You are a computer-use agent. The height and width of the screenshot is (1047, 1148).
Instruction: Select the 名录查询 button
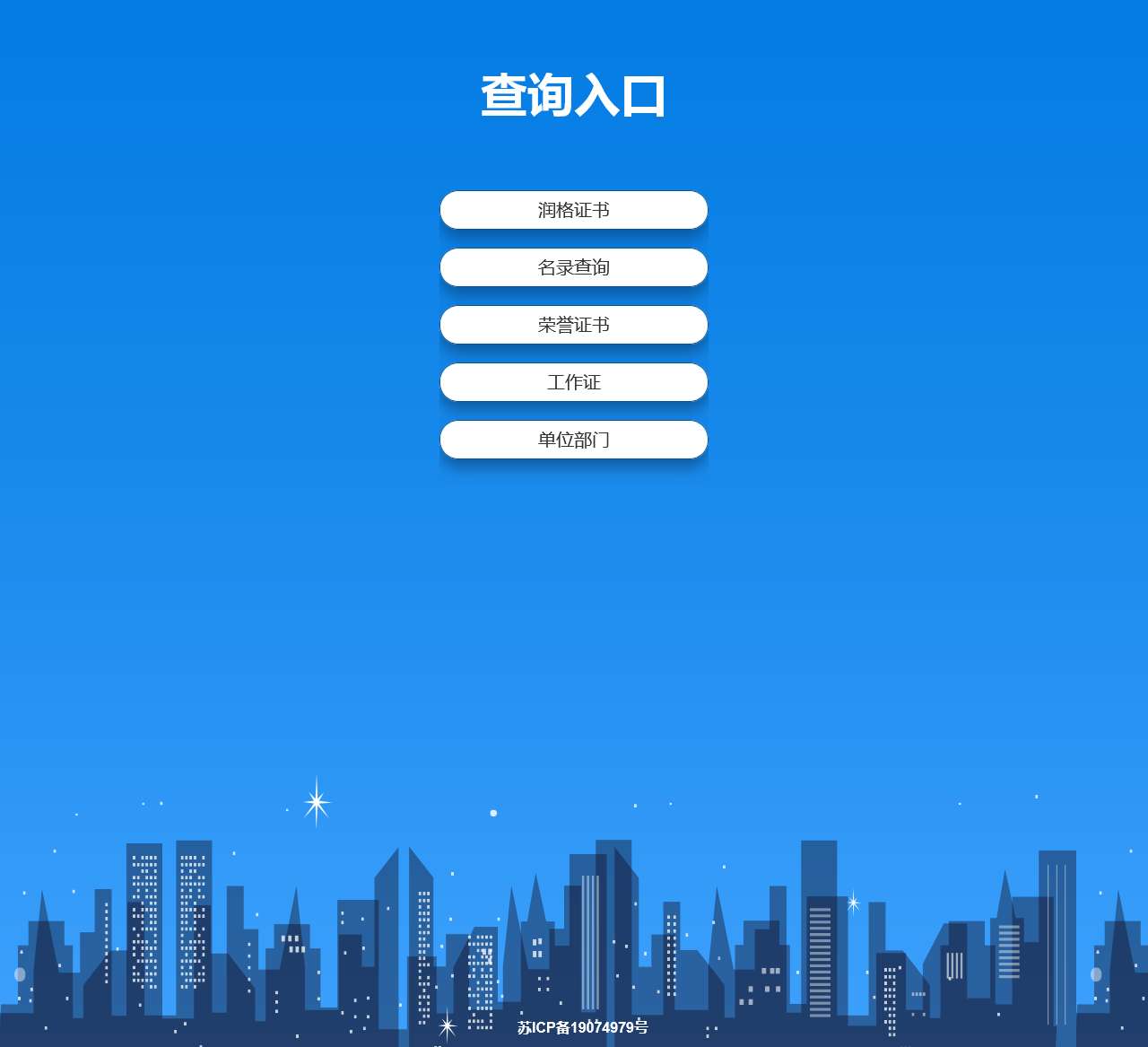tap(574, 267)
